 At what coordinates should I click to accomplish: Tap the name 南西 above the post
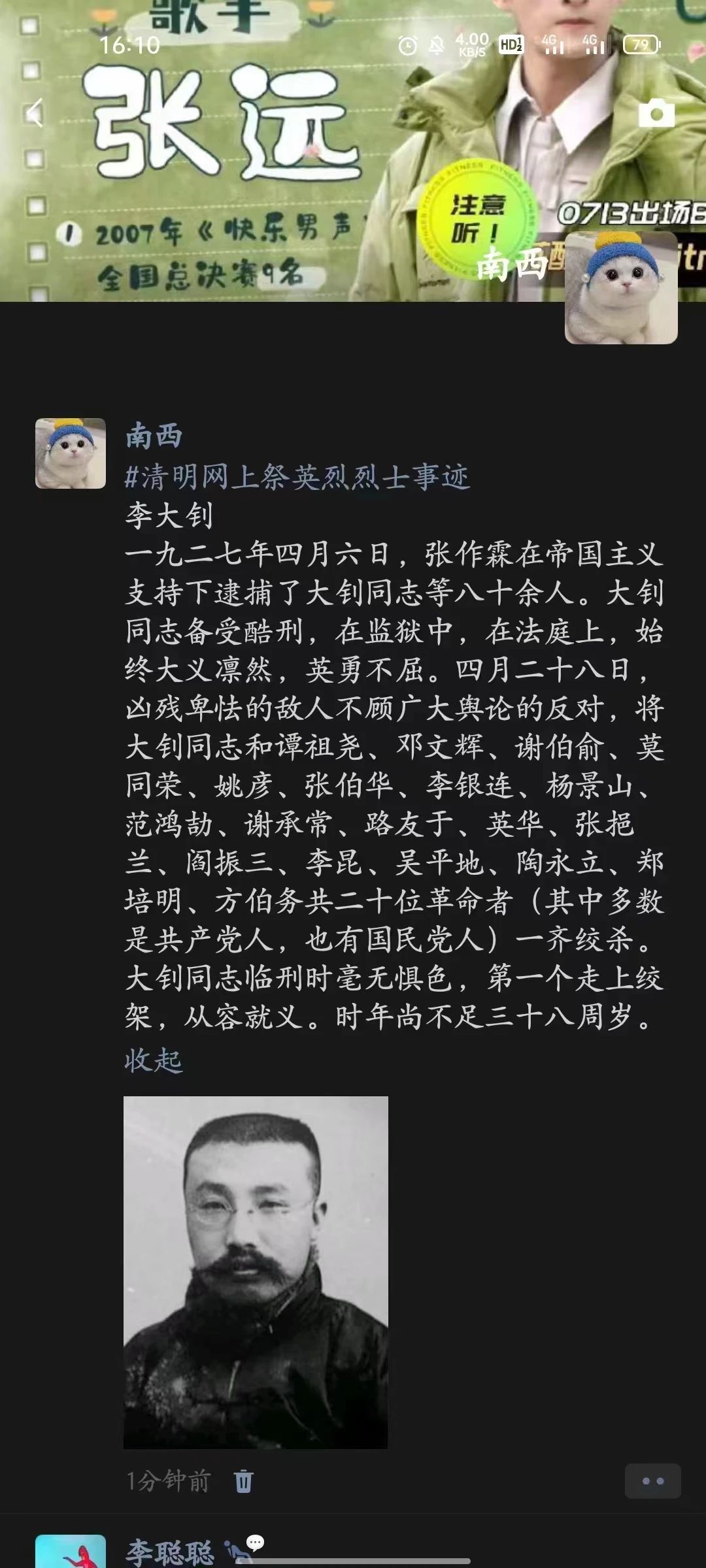pyautogui.click(x=154, y=435)
